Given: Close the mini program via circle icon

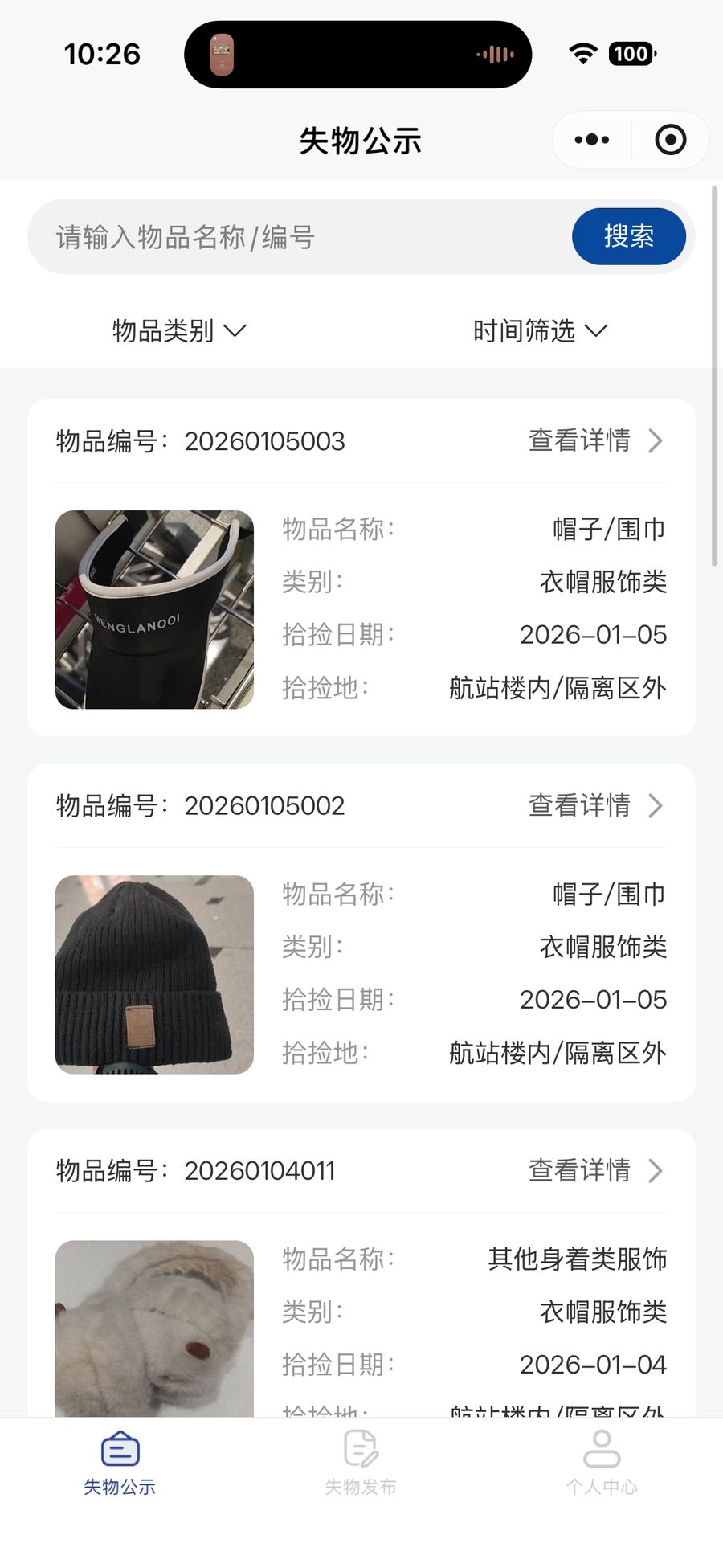Looking at the screenshot, I should (671, 140).
